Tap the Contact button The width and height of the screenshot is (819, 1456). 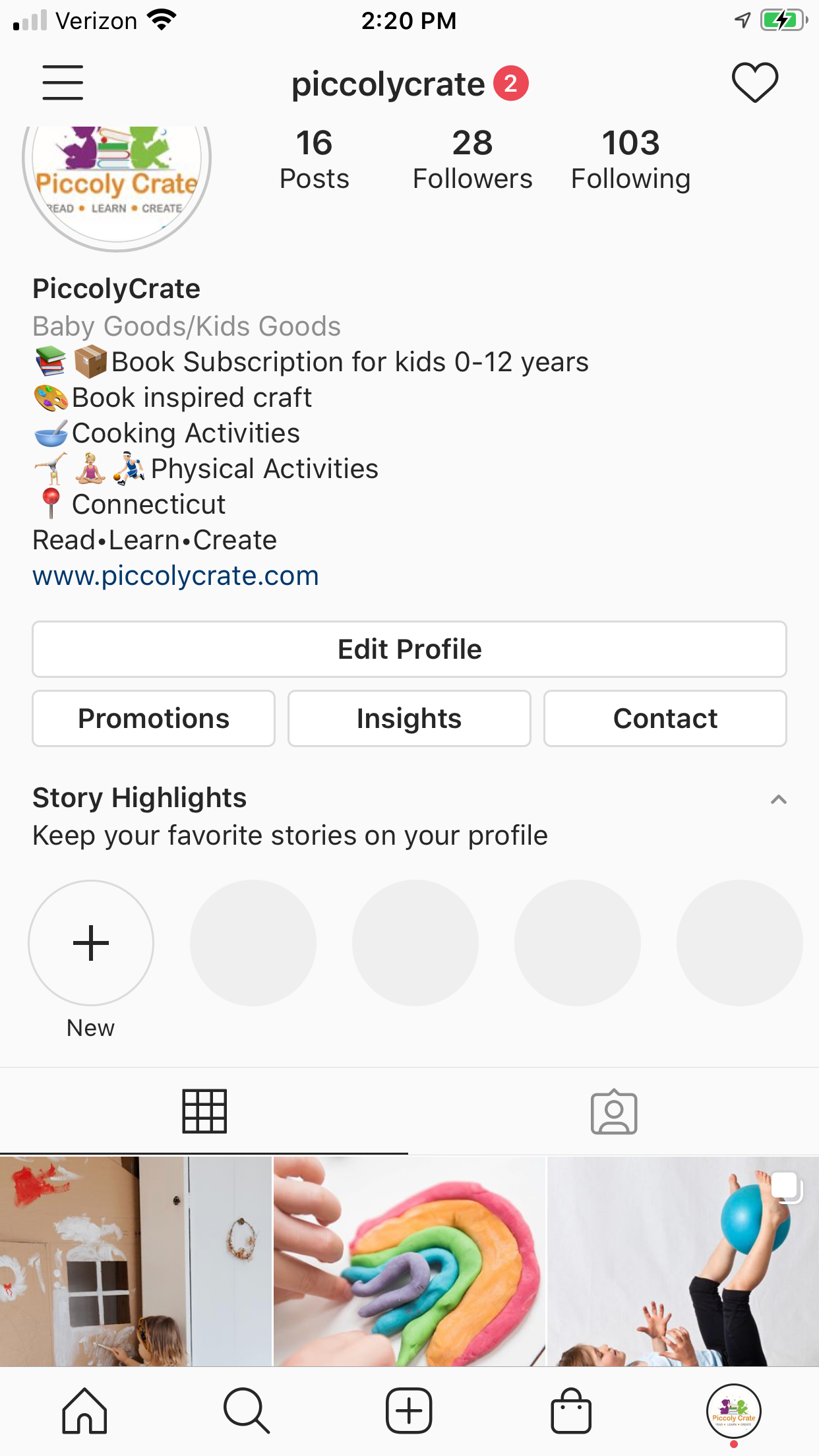pyautogui.click(x=665, y=718)
